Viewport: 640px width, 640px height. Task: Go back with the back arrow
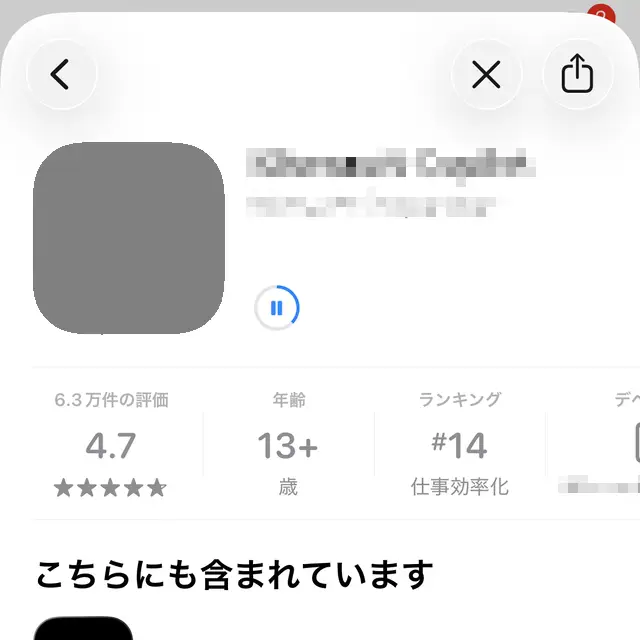point(61,74)
